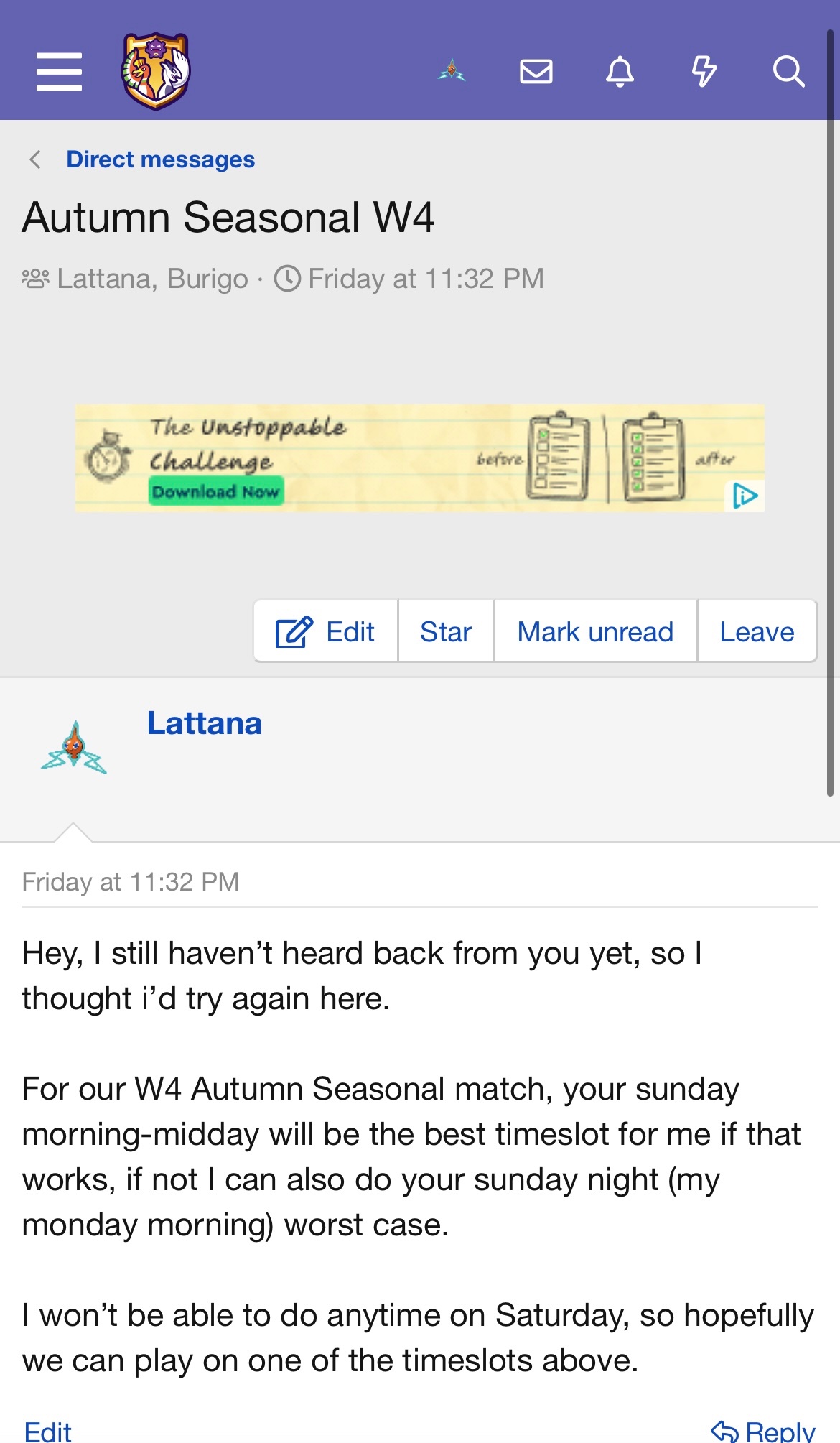Viewport: 840px width, 1443px height.
Task: Open the notifications bell
Action: 620,71
